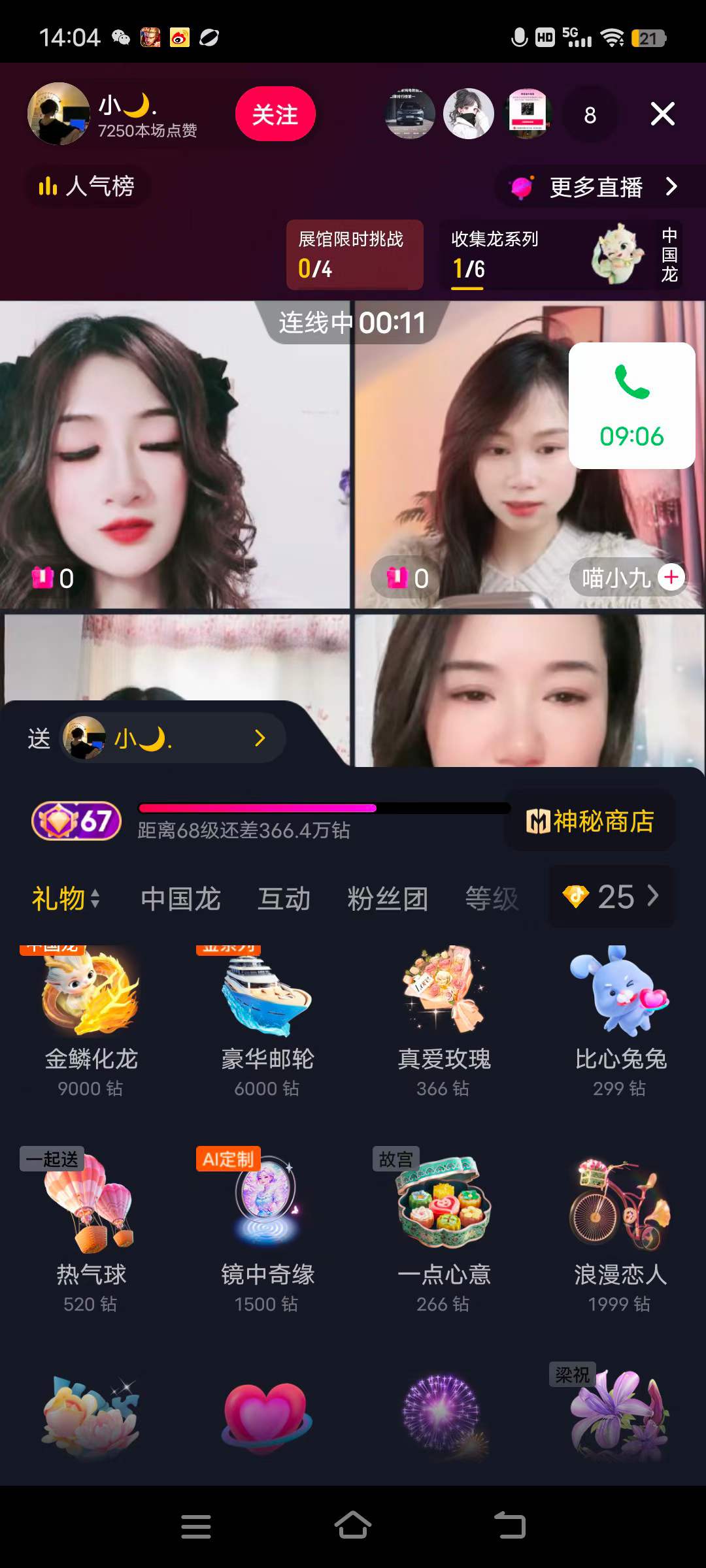This screenshot has width=706, height=1568.
Task: Tap the green phone call timer widget
Action: tap(631, 405)
